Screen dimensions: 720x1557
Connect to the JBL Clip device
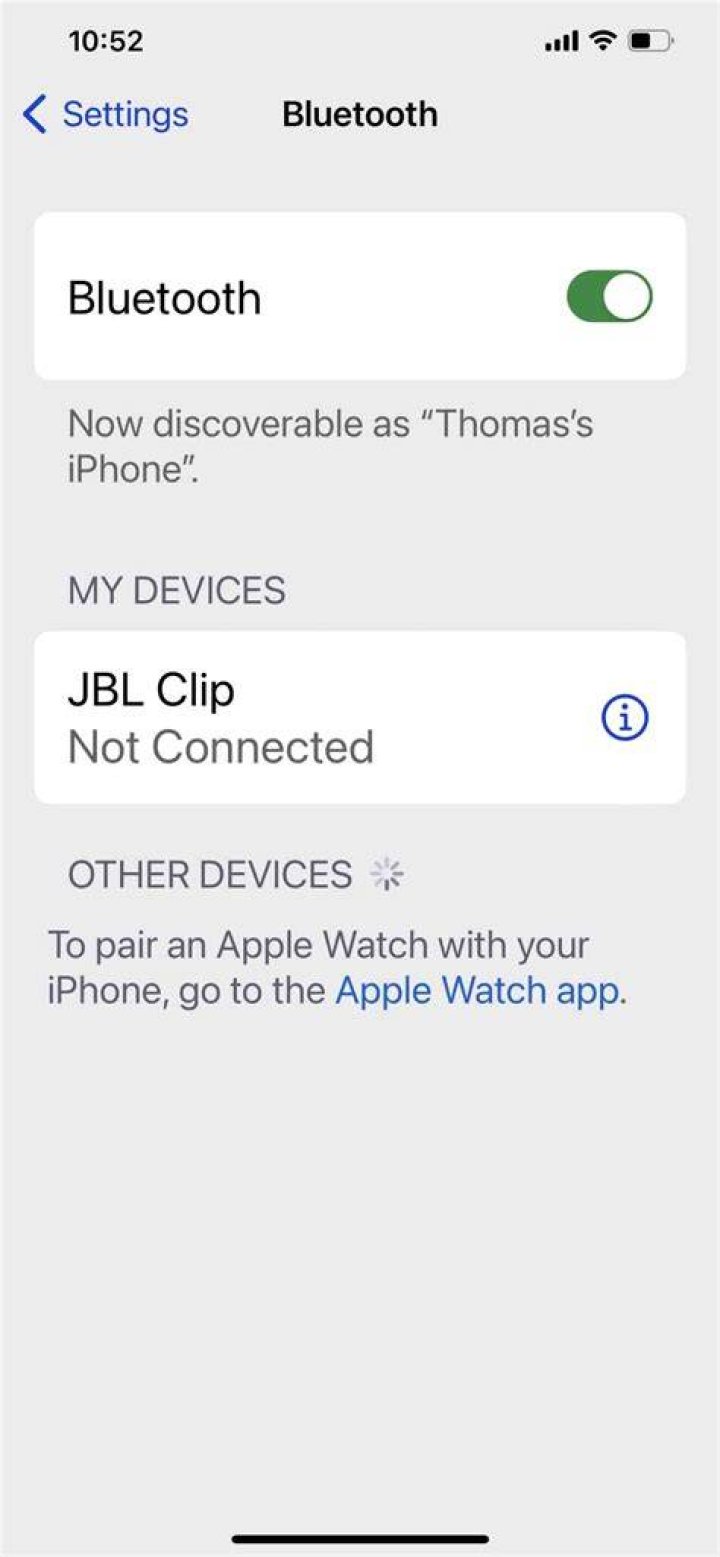360,717
